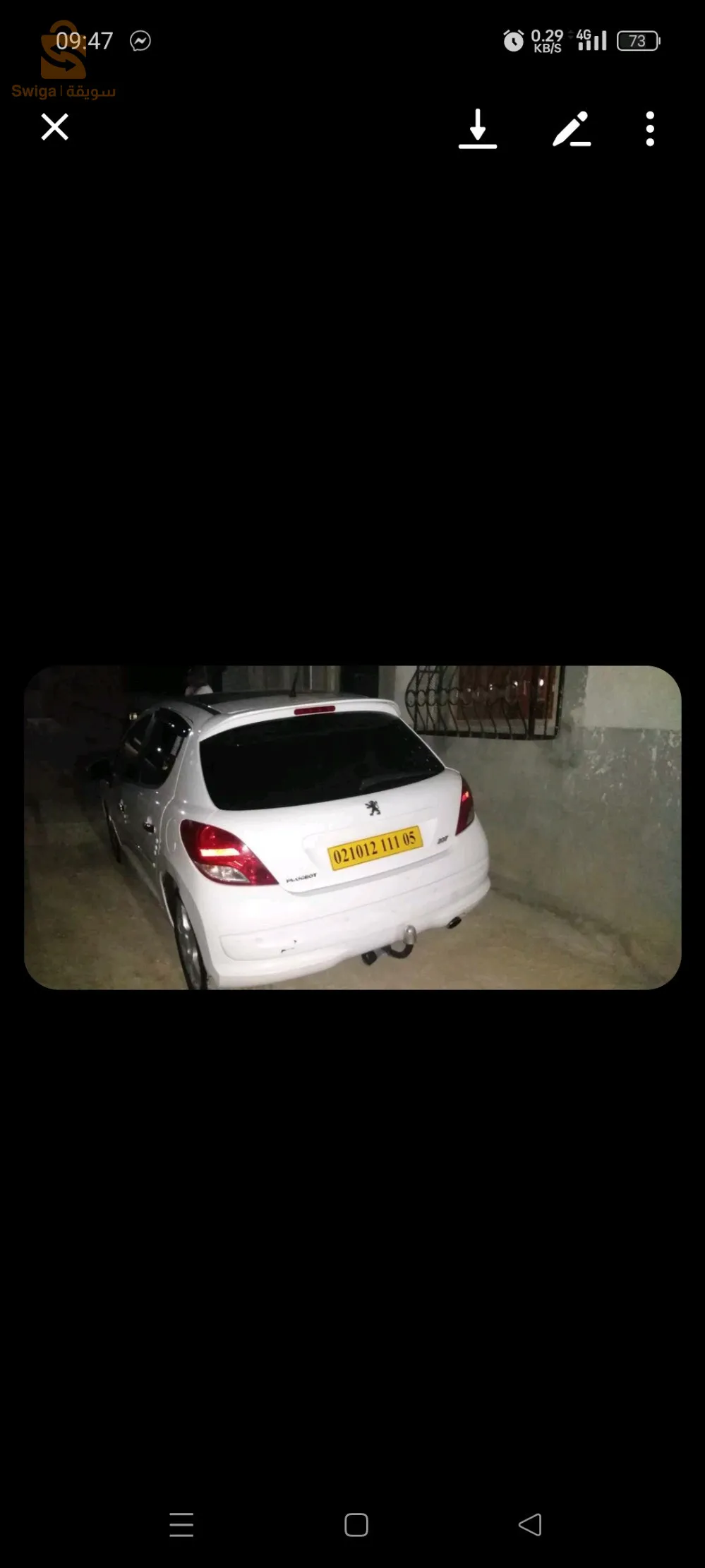Screen dimensions: 705x1568
Task: Download the photo
Action: 478,128
